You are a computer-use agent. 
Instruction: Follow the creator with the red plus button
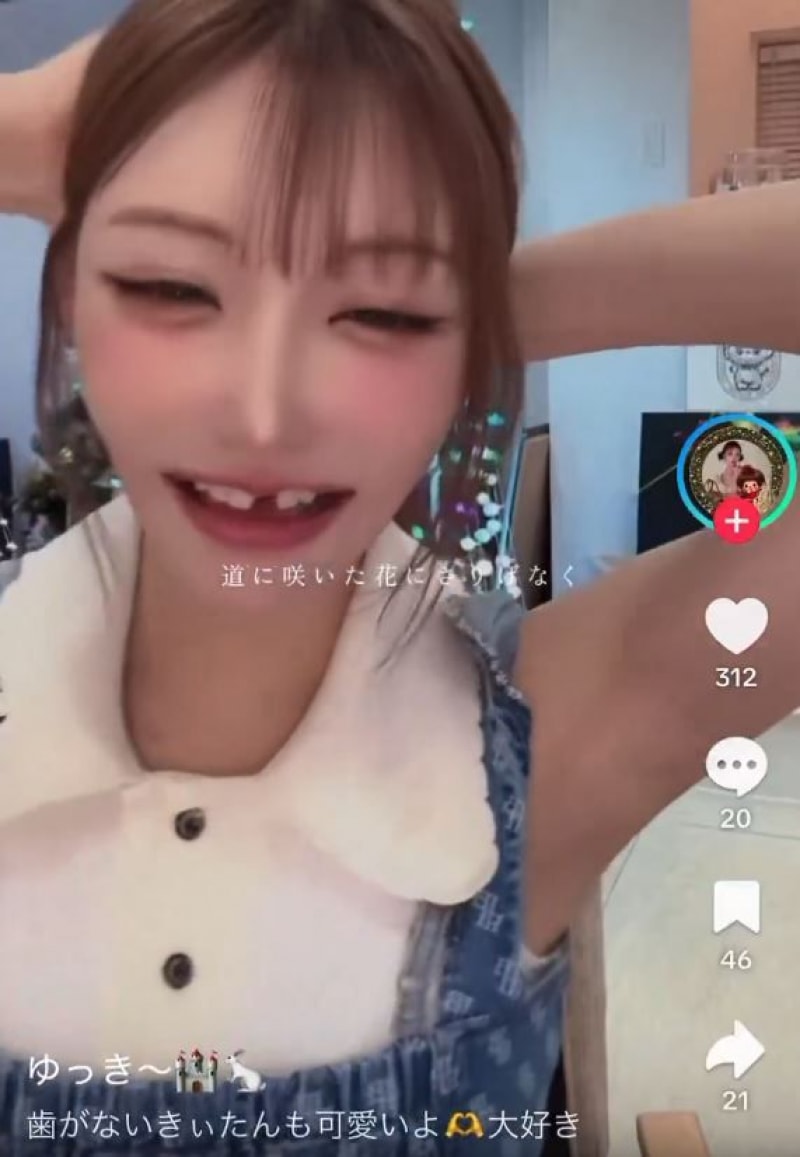736,521
